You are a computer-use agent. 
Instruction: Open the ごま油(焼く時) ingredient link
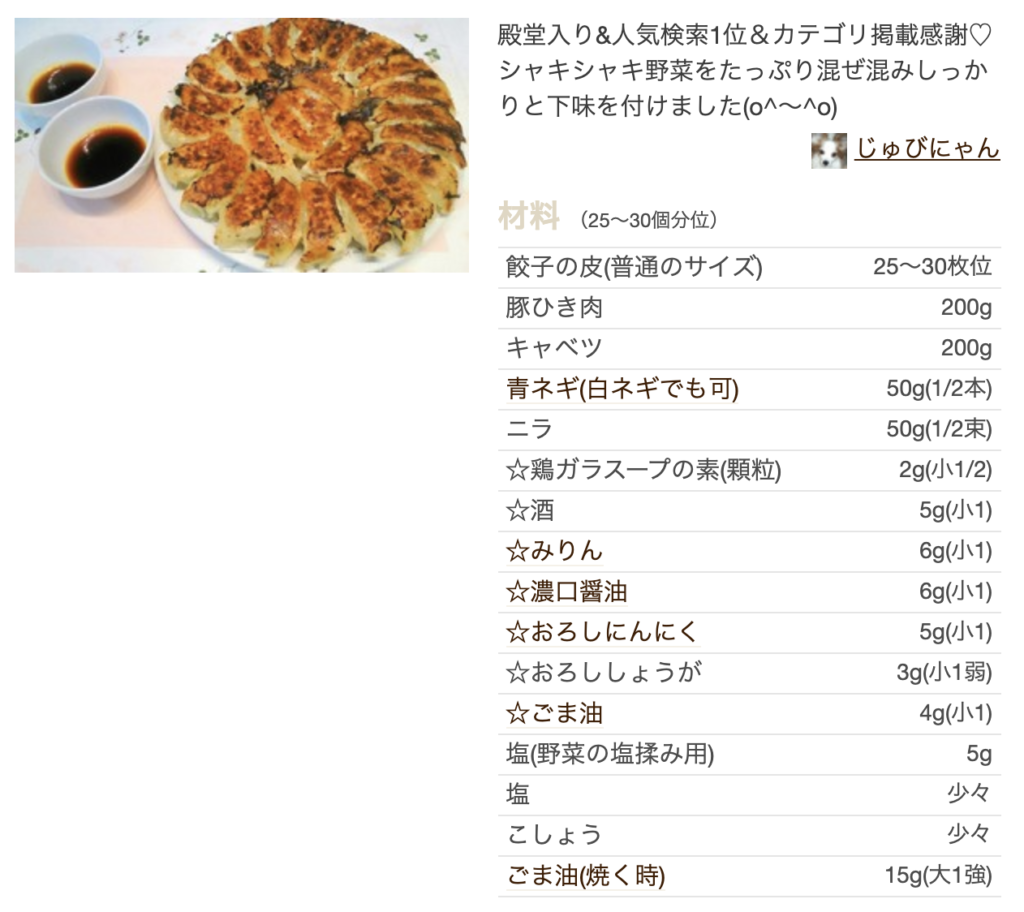[585, 877]
